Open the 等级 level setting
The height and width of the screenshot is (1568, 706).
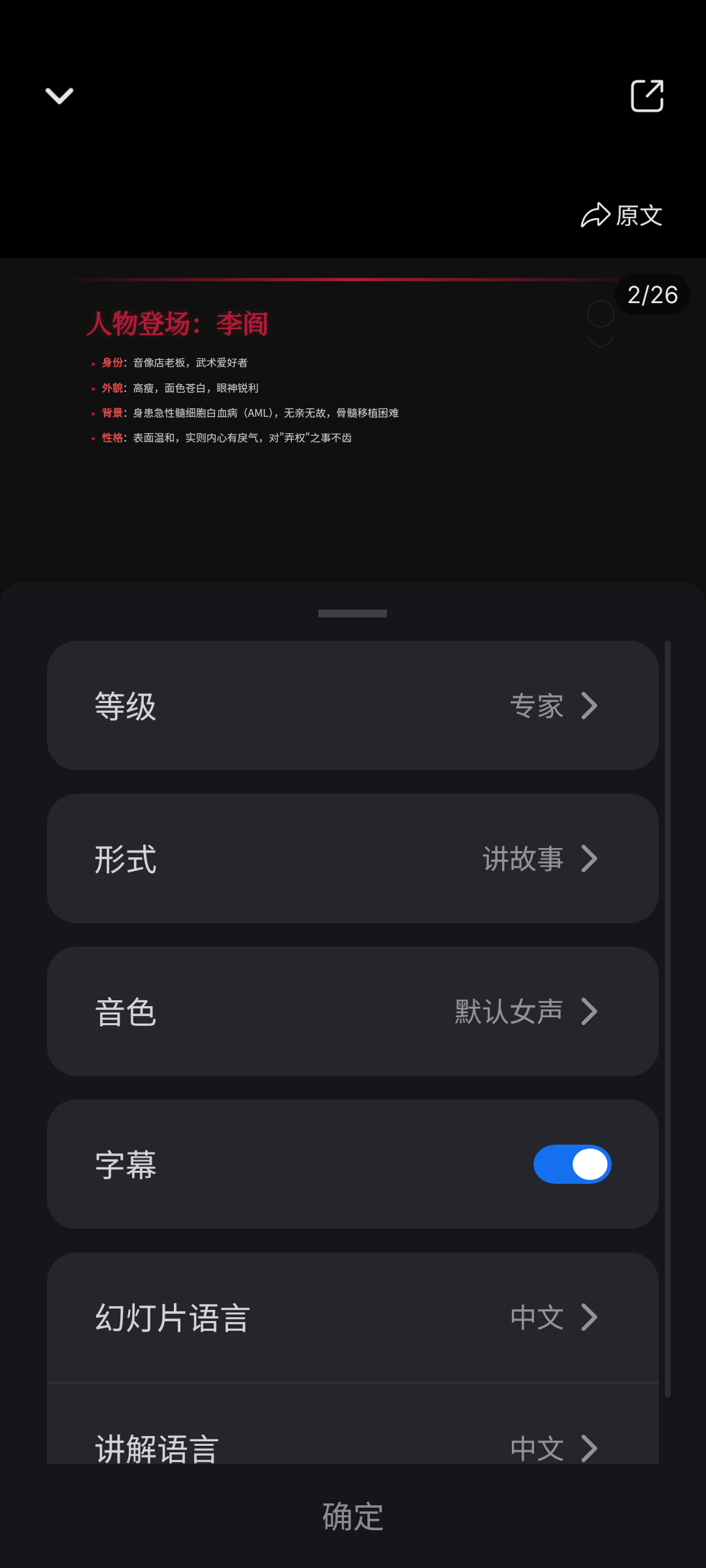coord(353,706)
